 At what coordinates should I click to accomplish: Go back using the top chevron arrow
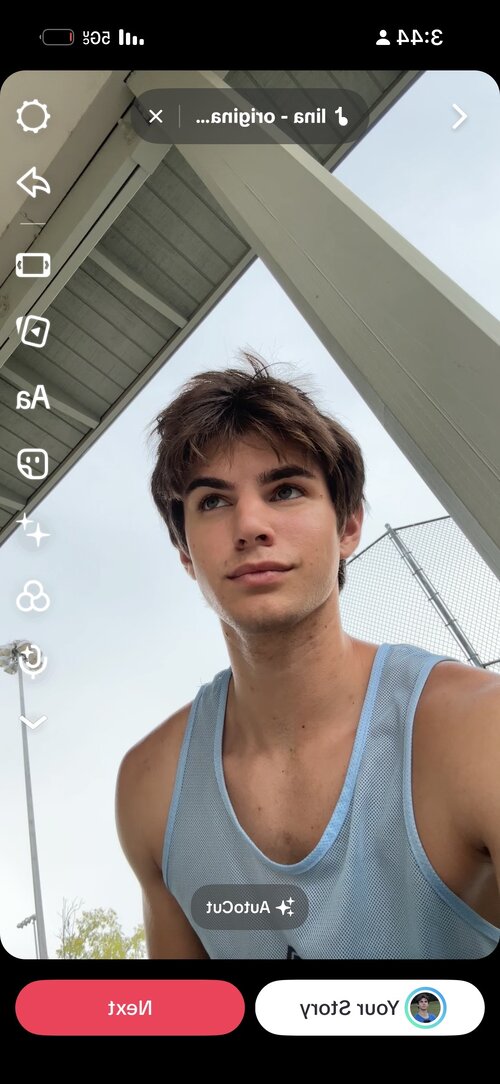point(460,116)
